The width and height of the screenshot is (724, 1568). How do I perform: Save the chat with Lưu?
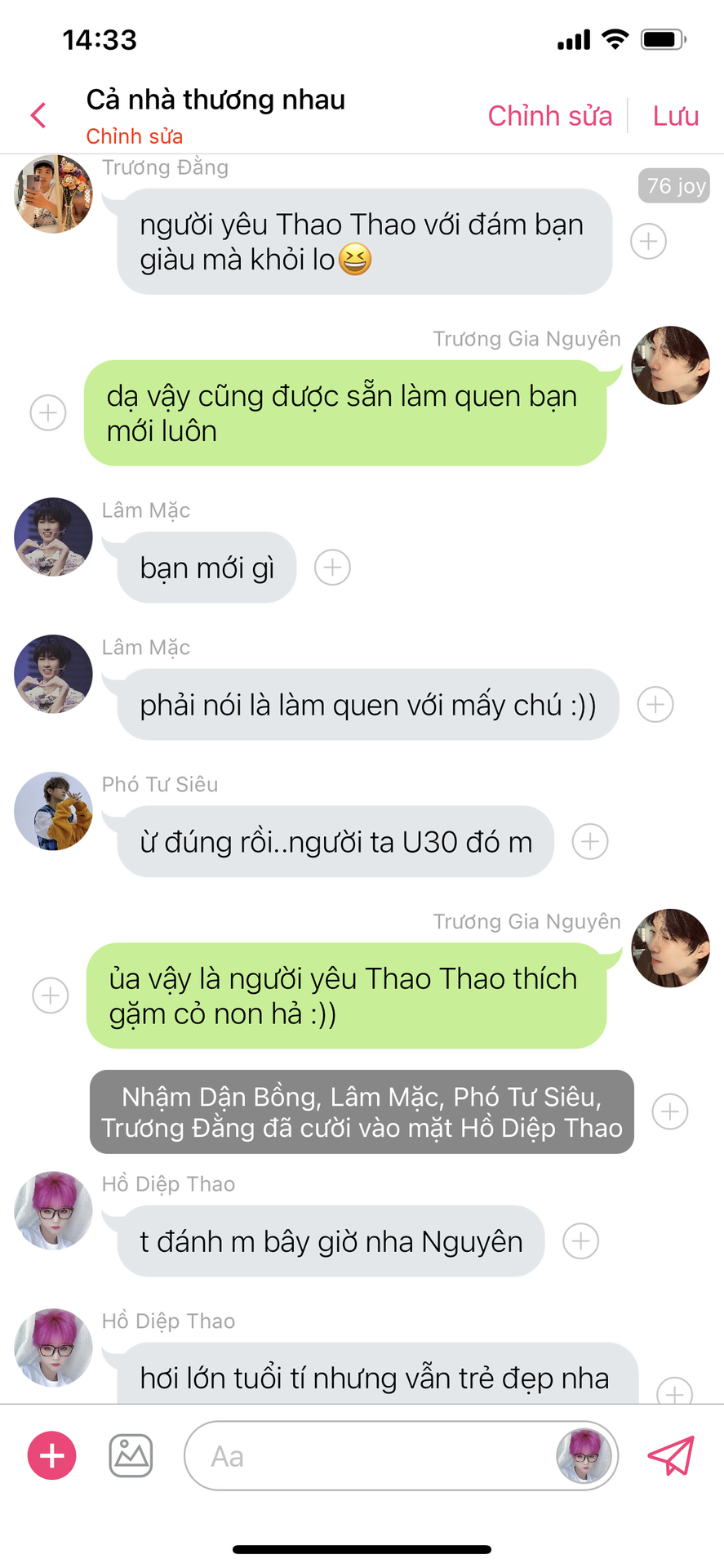pyautogui.click(x=675, y=116)
